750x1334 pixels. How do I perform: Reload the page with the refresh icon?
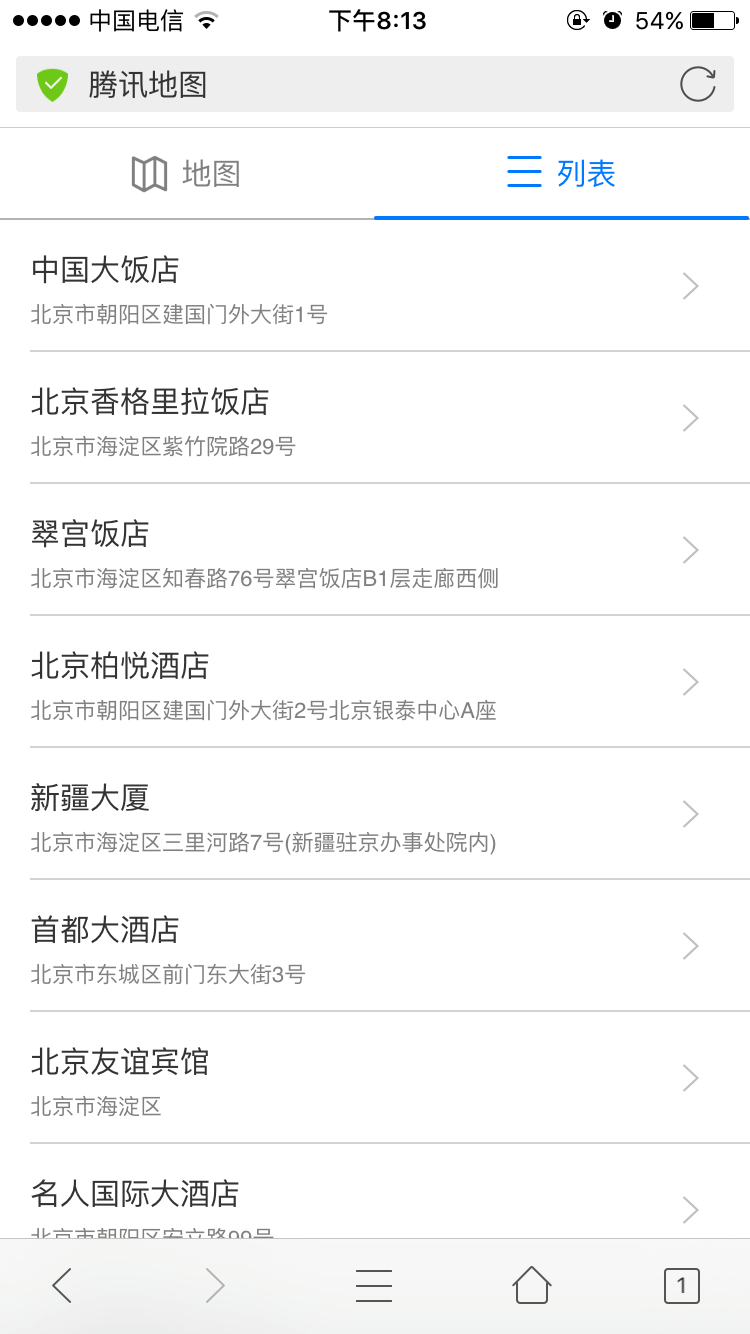(697, 84)
